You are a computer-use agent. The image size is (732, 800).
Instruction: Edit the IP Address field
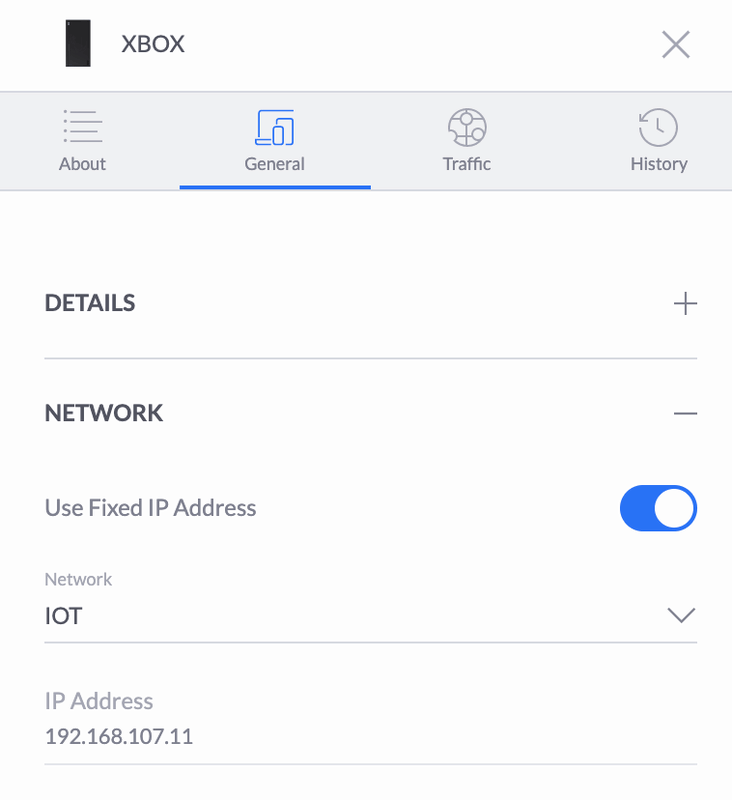(x=370, y=738)
